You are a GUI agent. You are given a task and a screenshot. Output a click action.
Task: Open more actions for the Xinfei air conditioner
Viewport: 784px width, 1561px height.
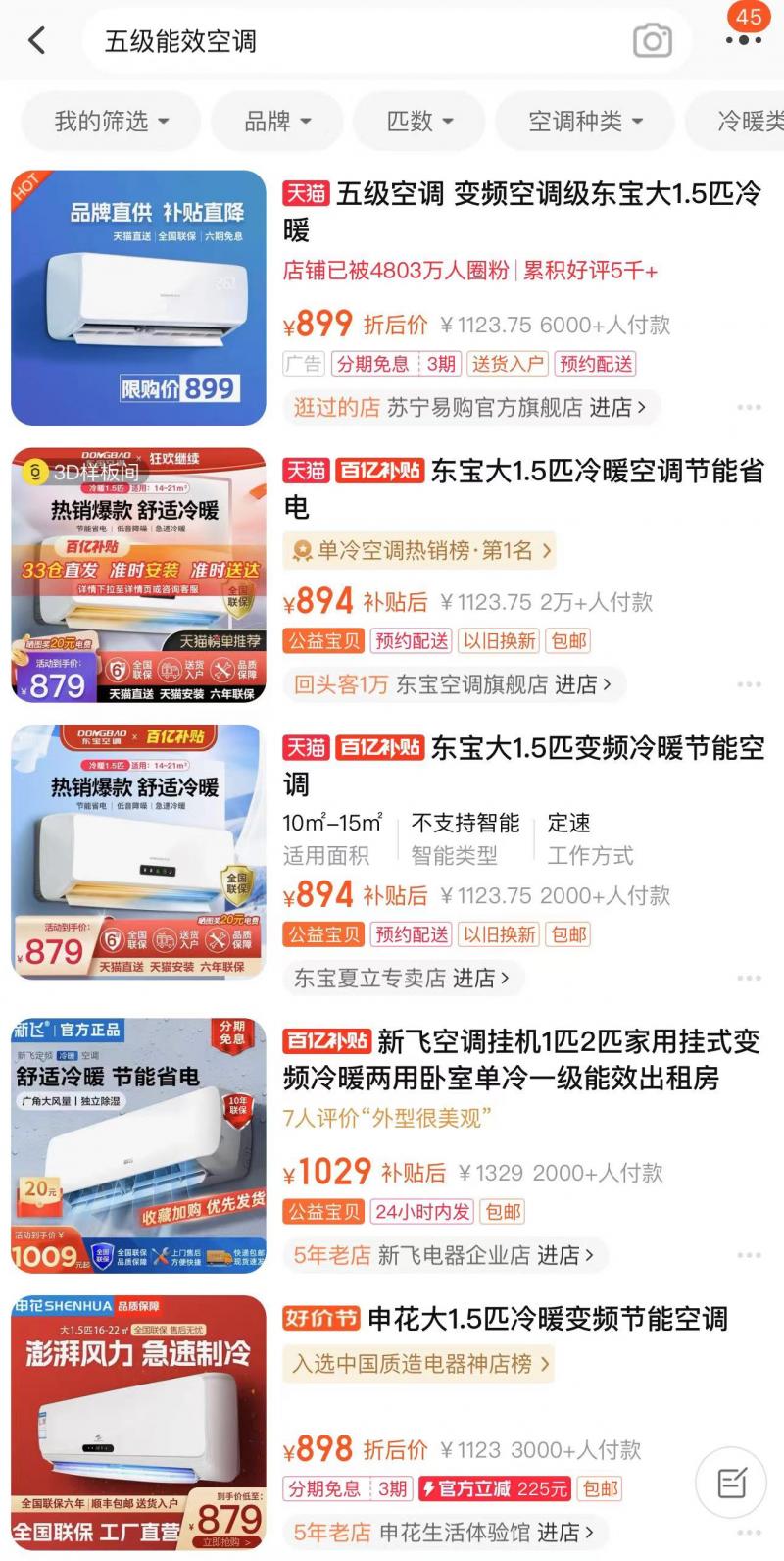coord(749,1253)
